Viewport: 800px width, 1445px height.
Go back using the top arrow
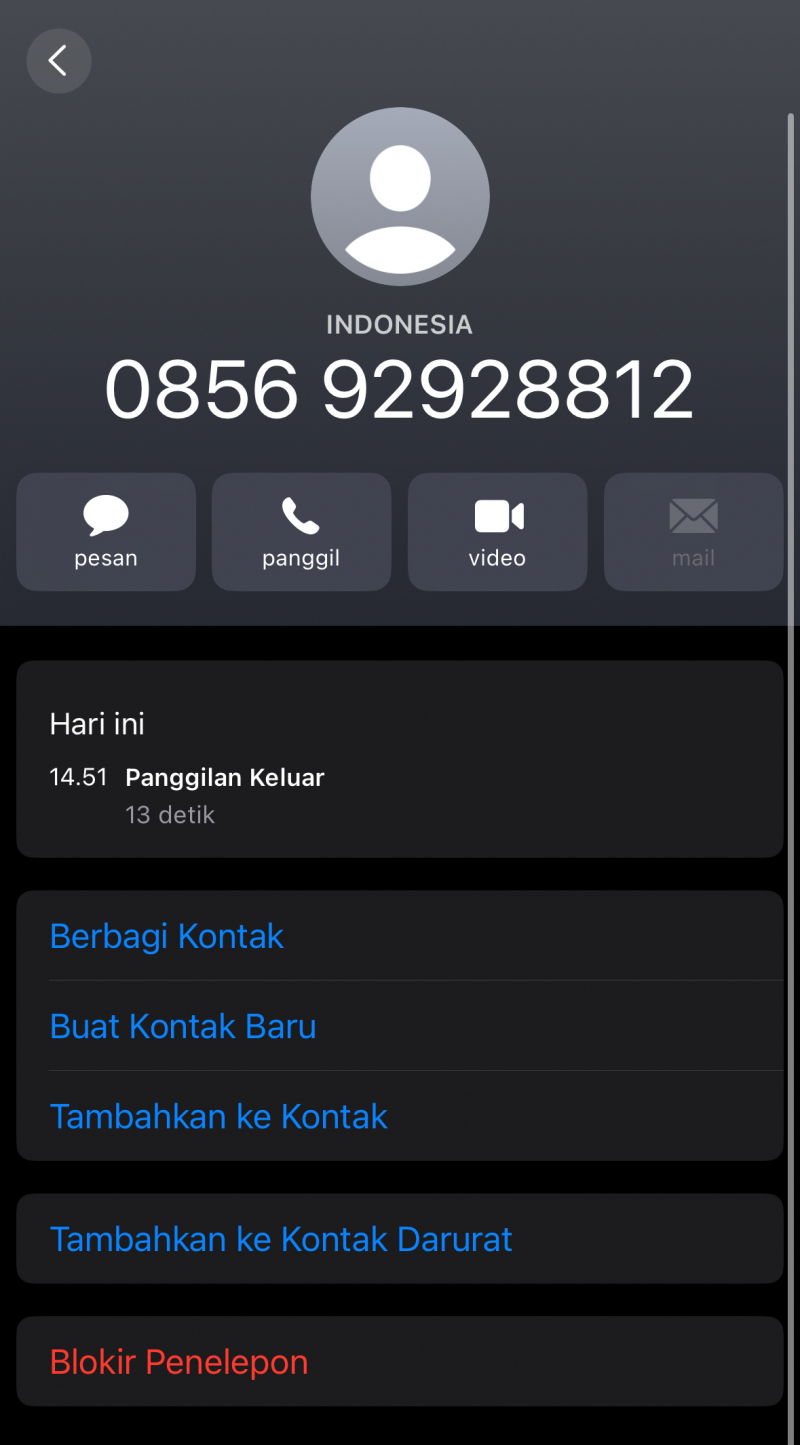[58, 61]
